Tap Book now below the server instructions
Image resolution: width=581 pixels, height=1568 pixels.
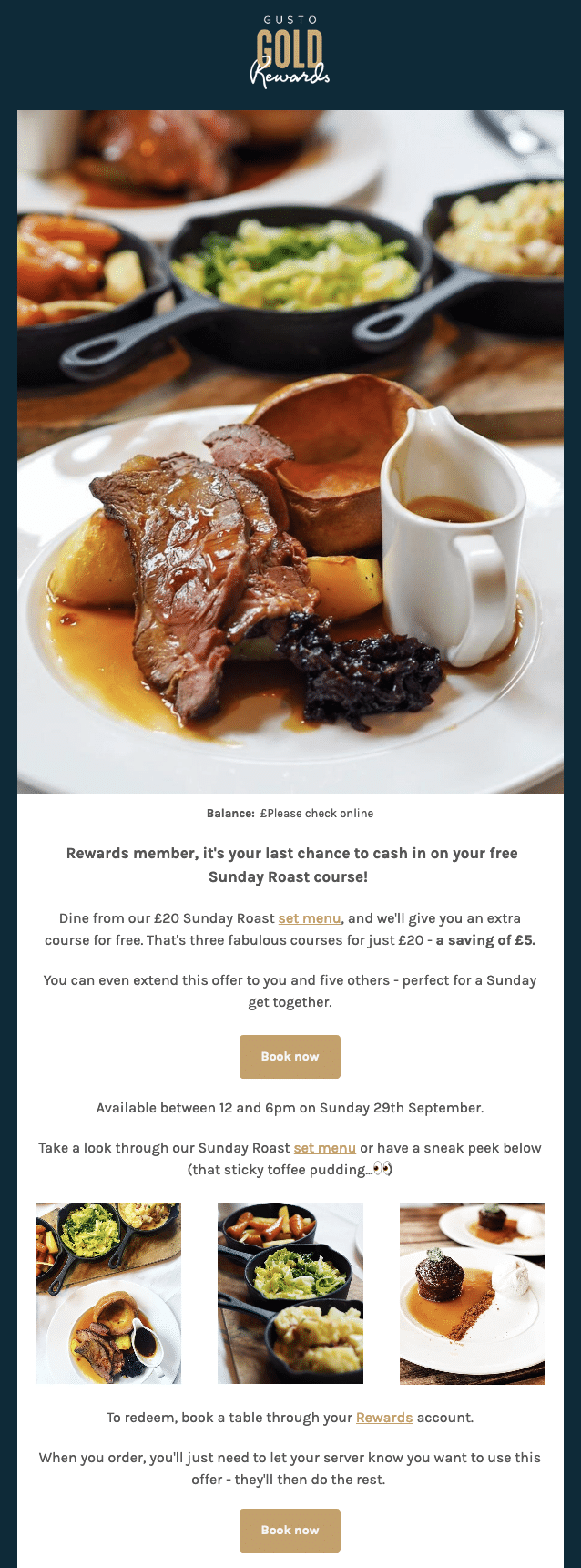pyautogui.click(x=290, y=1531)
